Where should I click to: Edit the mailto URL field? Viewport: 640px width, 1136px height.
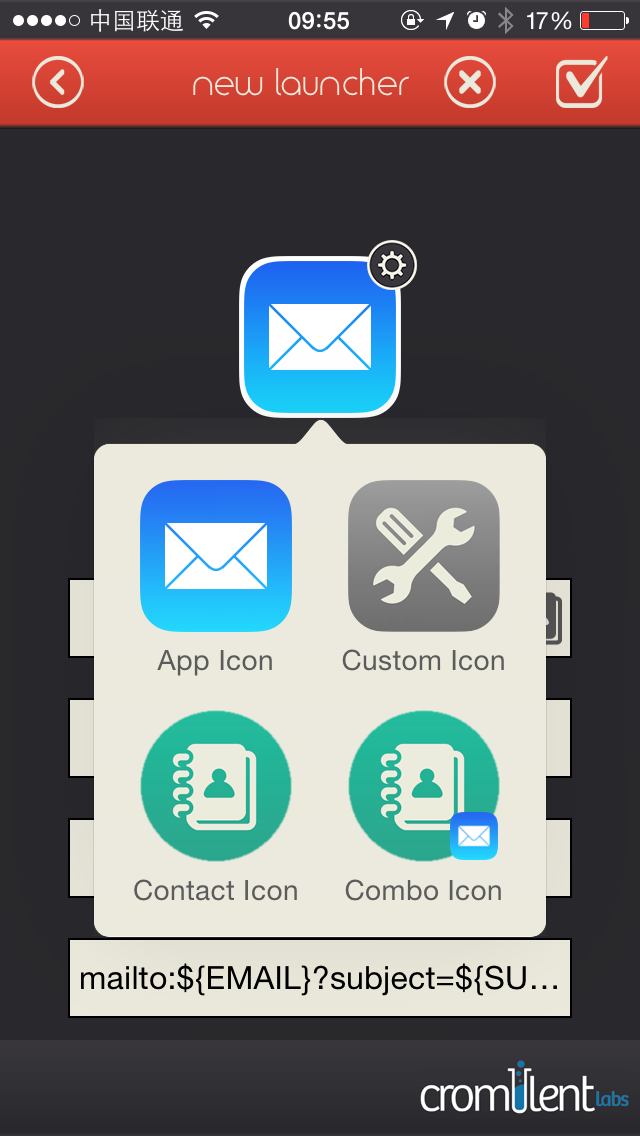[320, 979]
